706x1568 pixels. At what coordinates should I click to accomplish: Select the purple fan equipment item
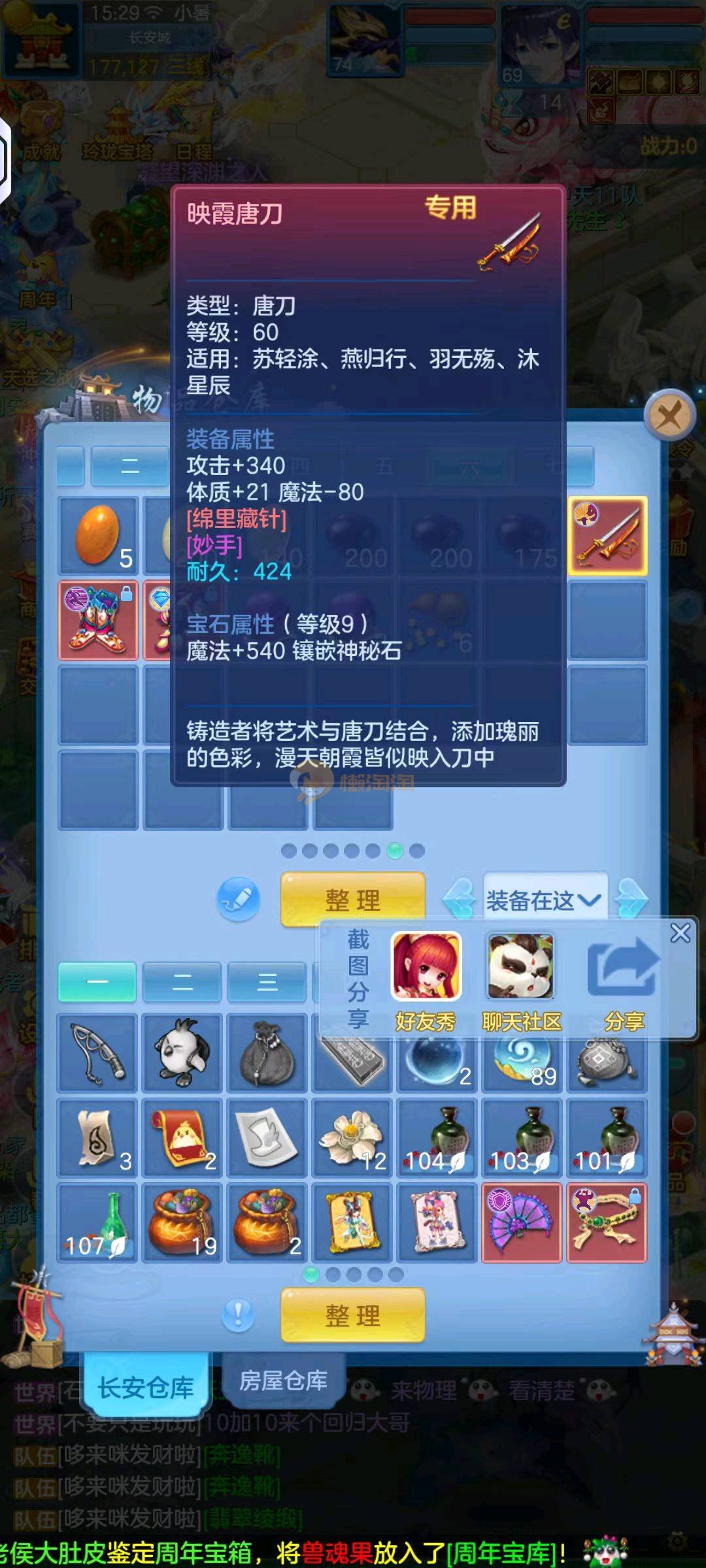point(522,1222)
